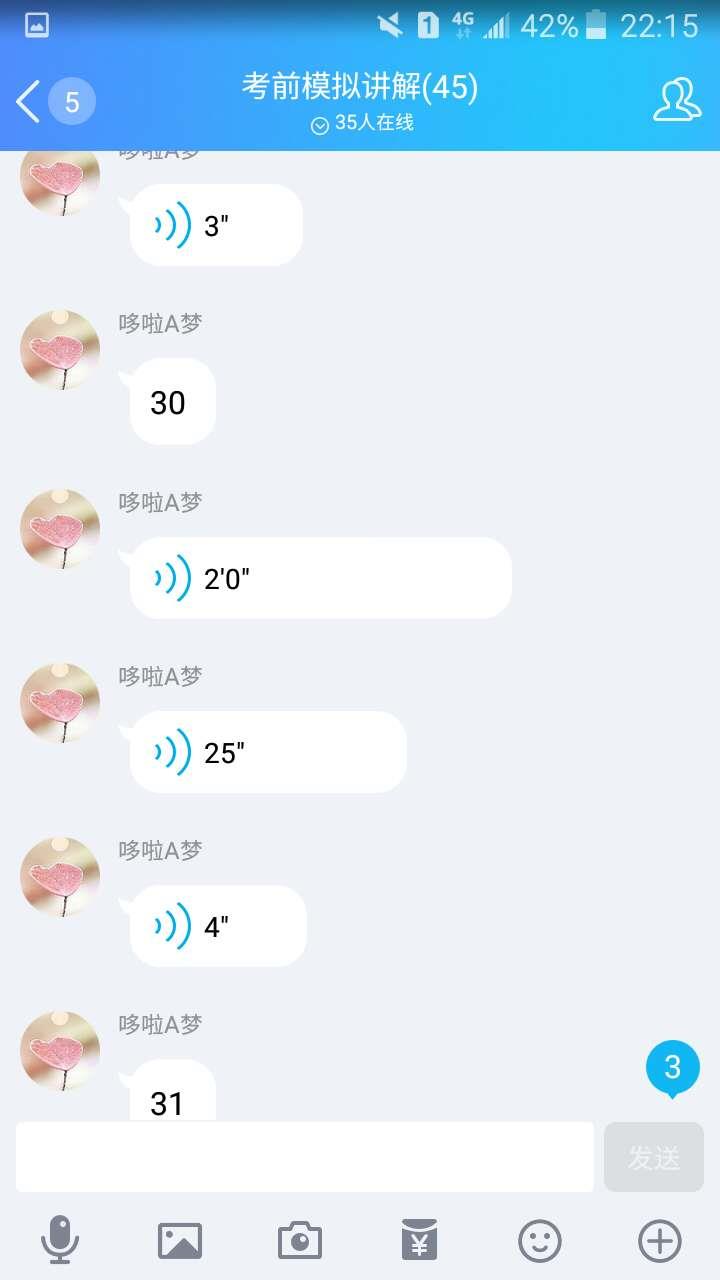
Task: Focus the message text input field
Action: (x=305, y=1157)
